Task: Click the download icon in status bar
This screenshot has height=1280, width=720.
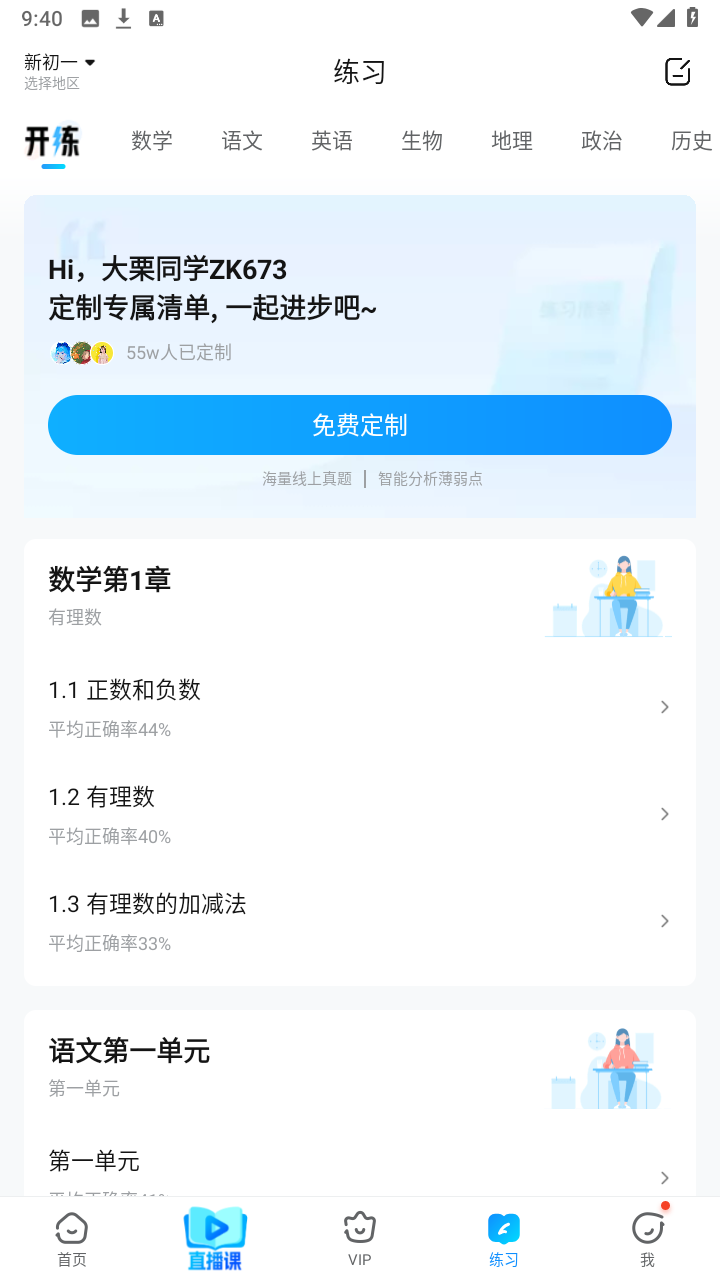Action: coord(123,17)
